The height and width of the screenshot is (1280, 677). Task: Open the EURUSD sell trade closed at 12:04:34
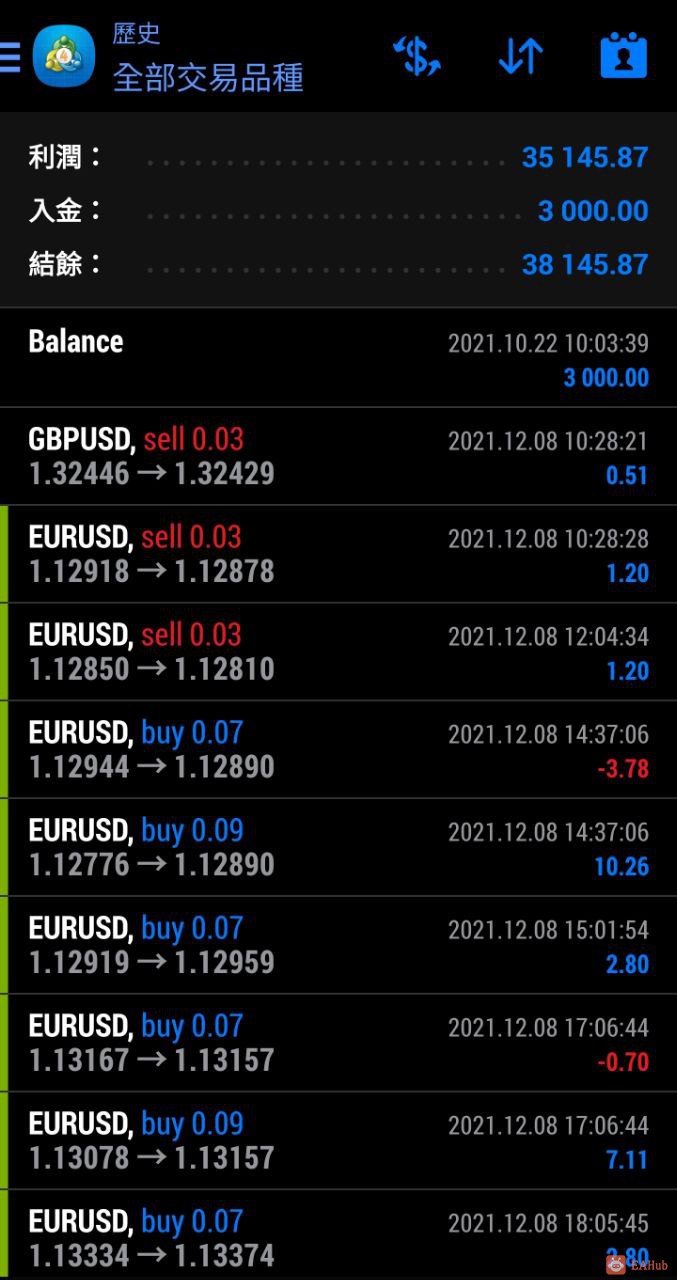click(338, 652)
